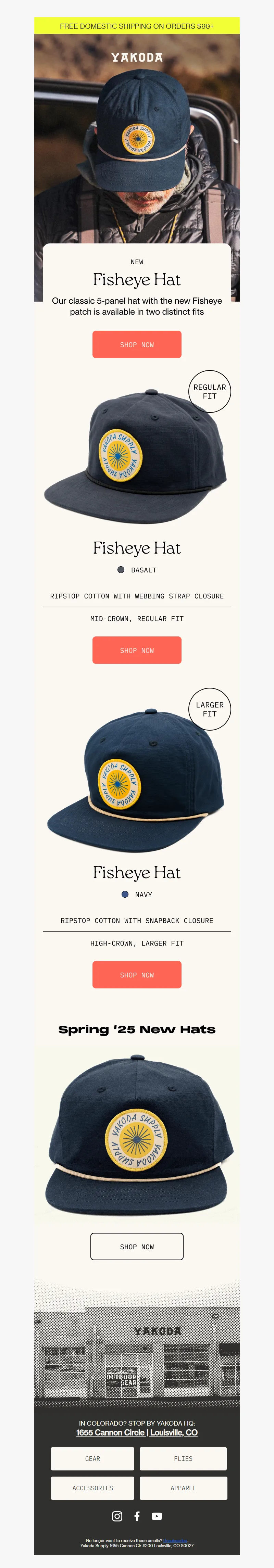Visit Yakoda's Instagram page
Image resolution: width=274 pixels, height=1568 pixels.
pos(117,1516)
